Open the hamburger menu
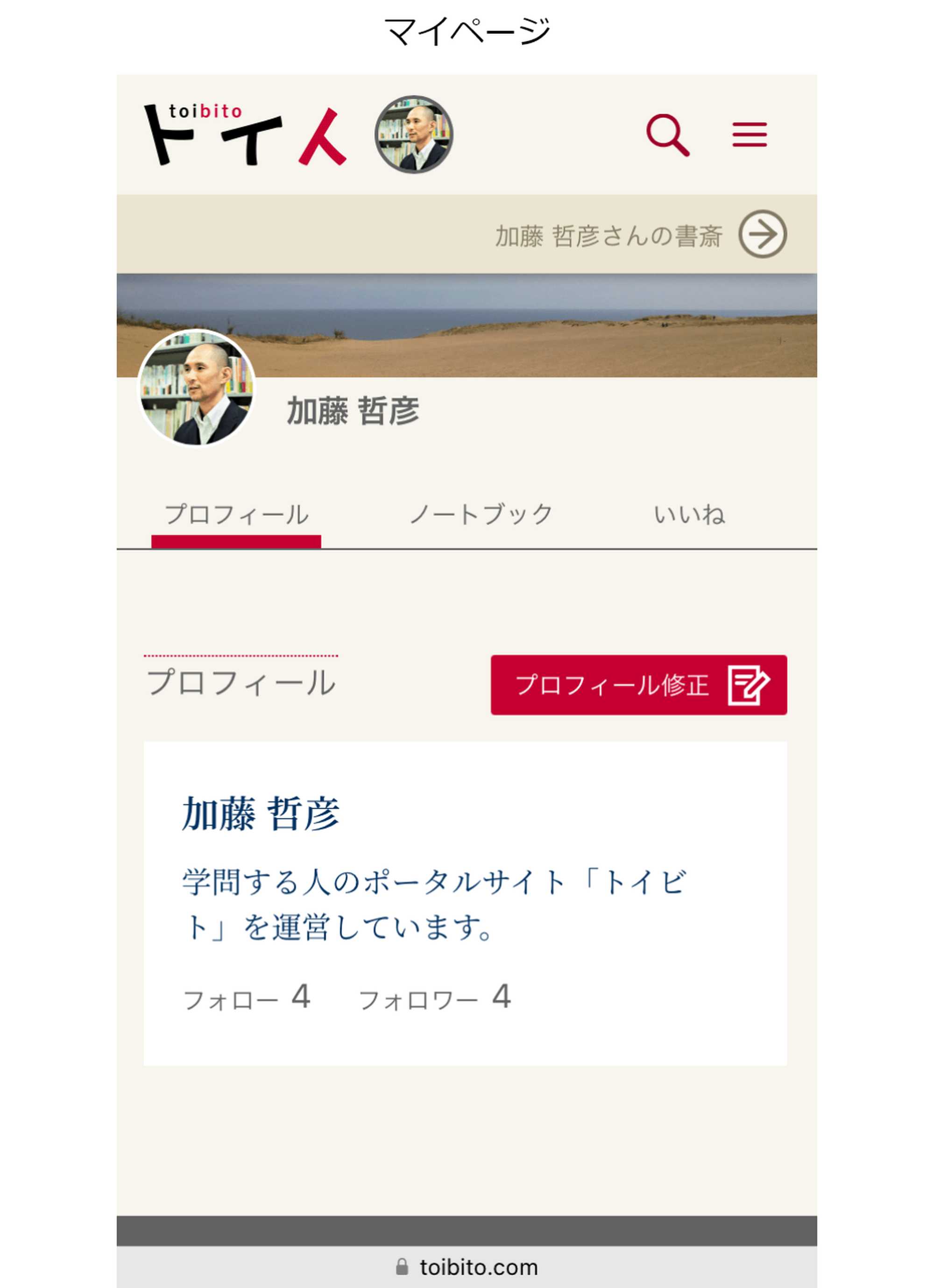Screen dimensions: 934x1288 (749, 134)
